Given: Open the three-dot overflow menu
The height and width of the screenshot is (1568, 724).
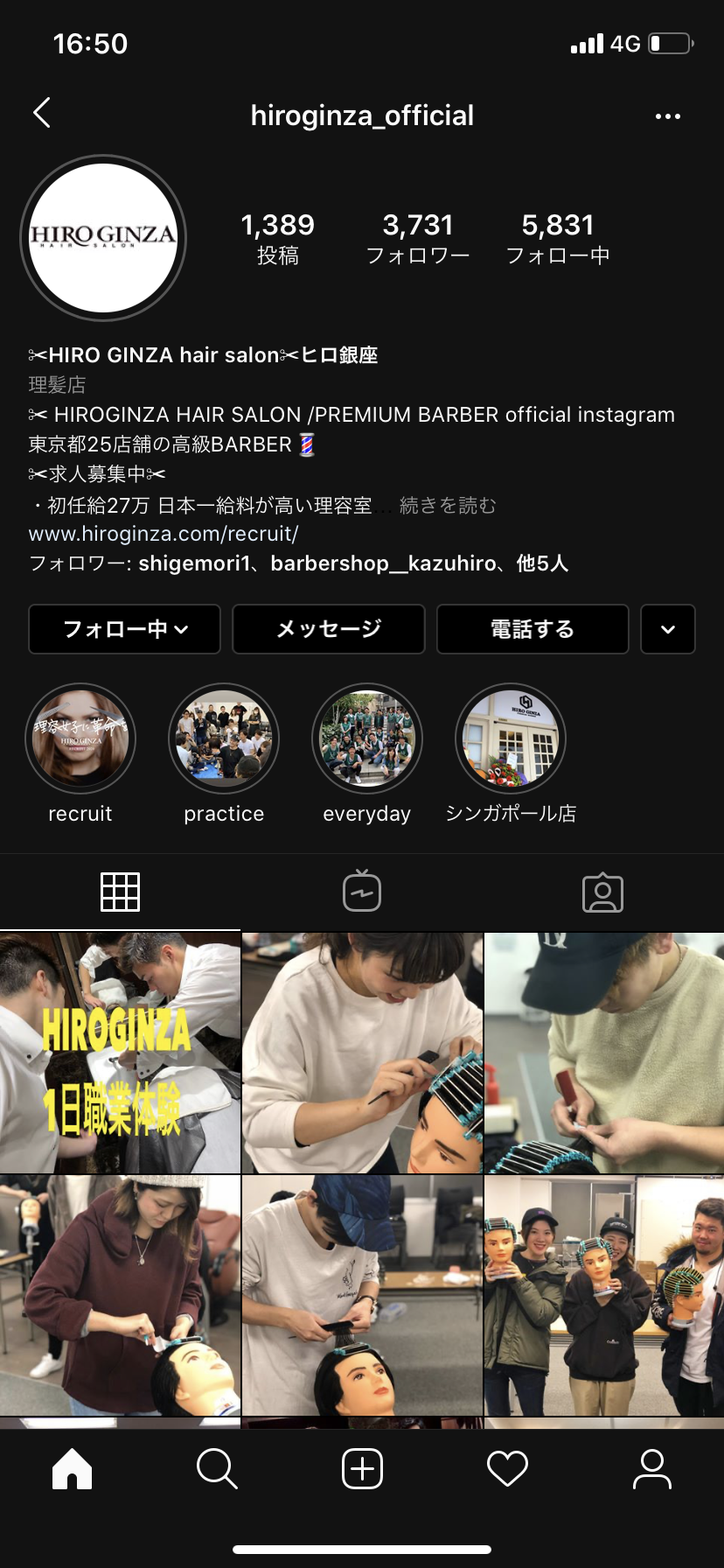Looking at the screenshot, I should 667,115.
